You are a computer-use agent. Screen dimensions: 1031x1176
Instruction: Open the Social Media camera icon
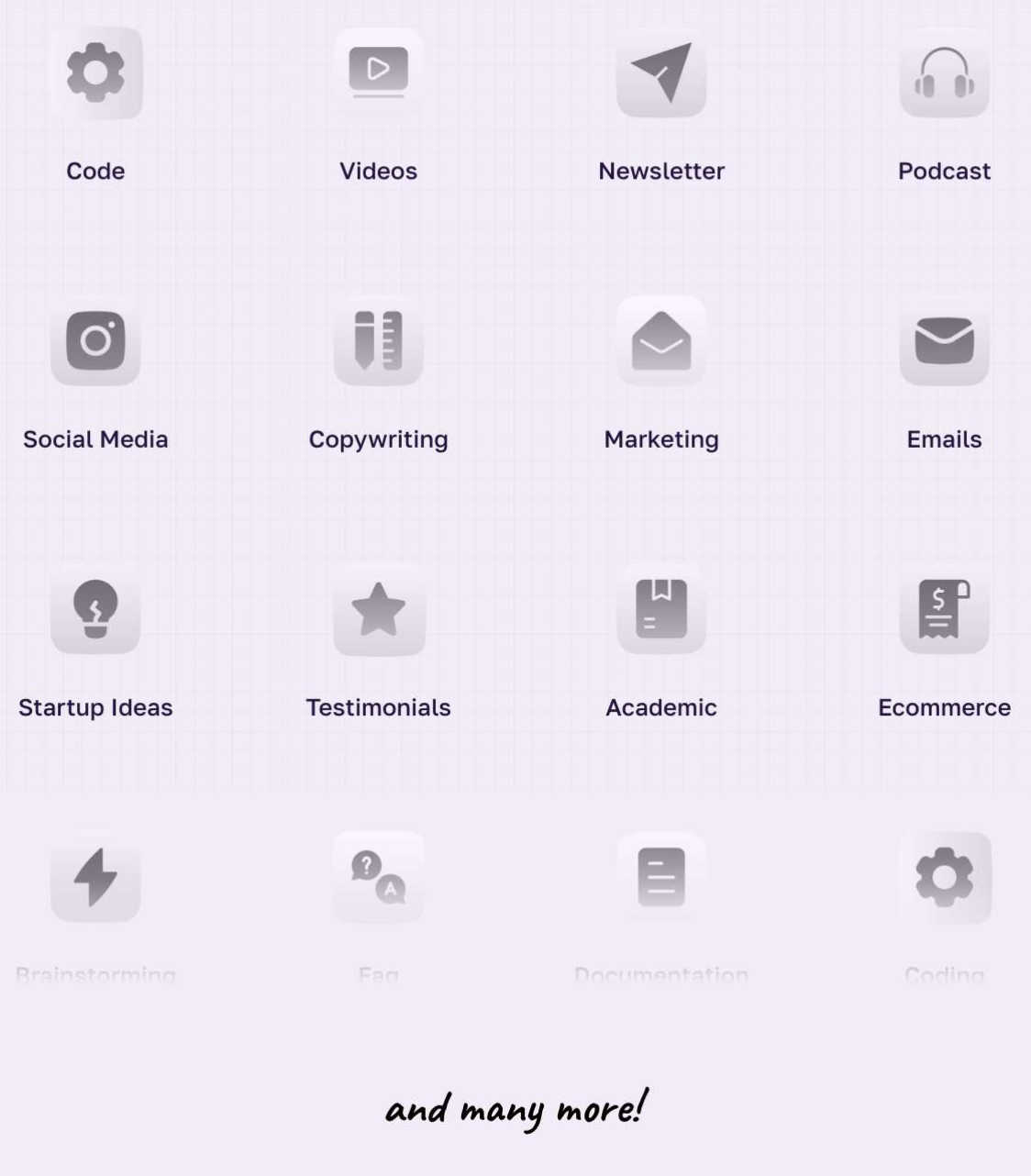point(95,342)
